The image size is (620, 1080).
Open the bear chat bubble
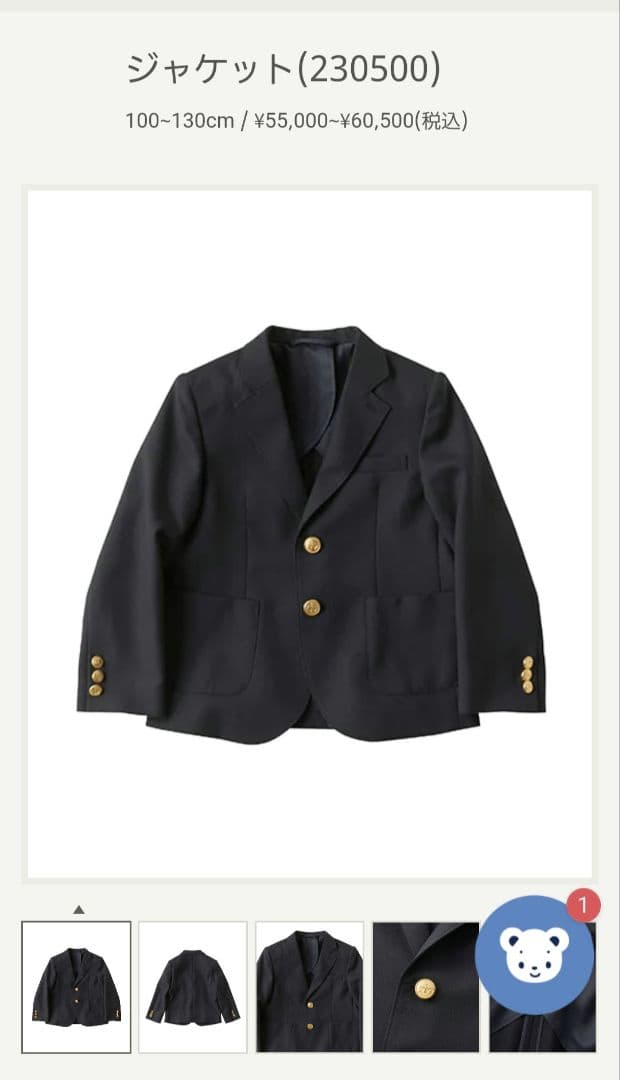coord(534,955)
